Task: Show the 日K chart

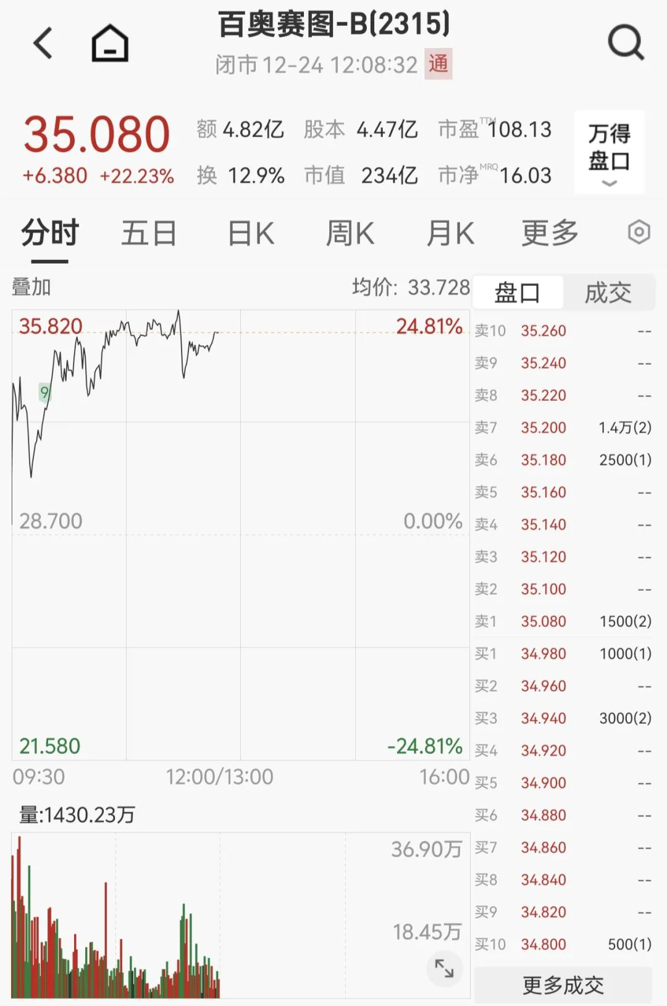Action: (x=251, y=233)
